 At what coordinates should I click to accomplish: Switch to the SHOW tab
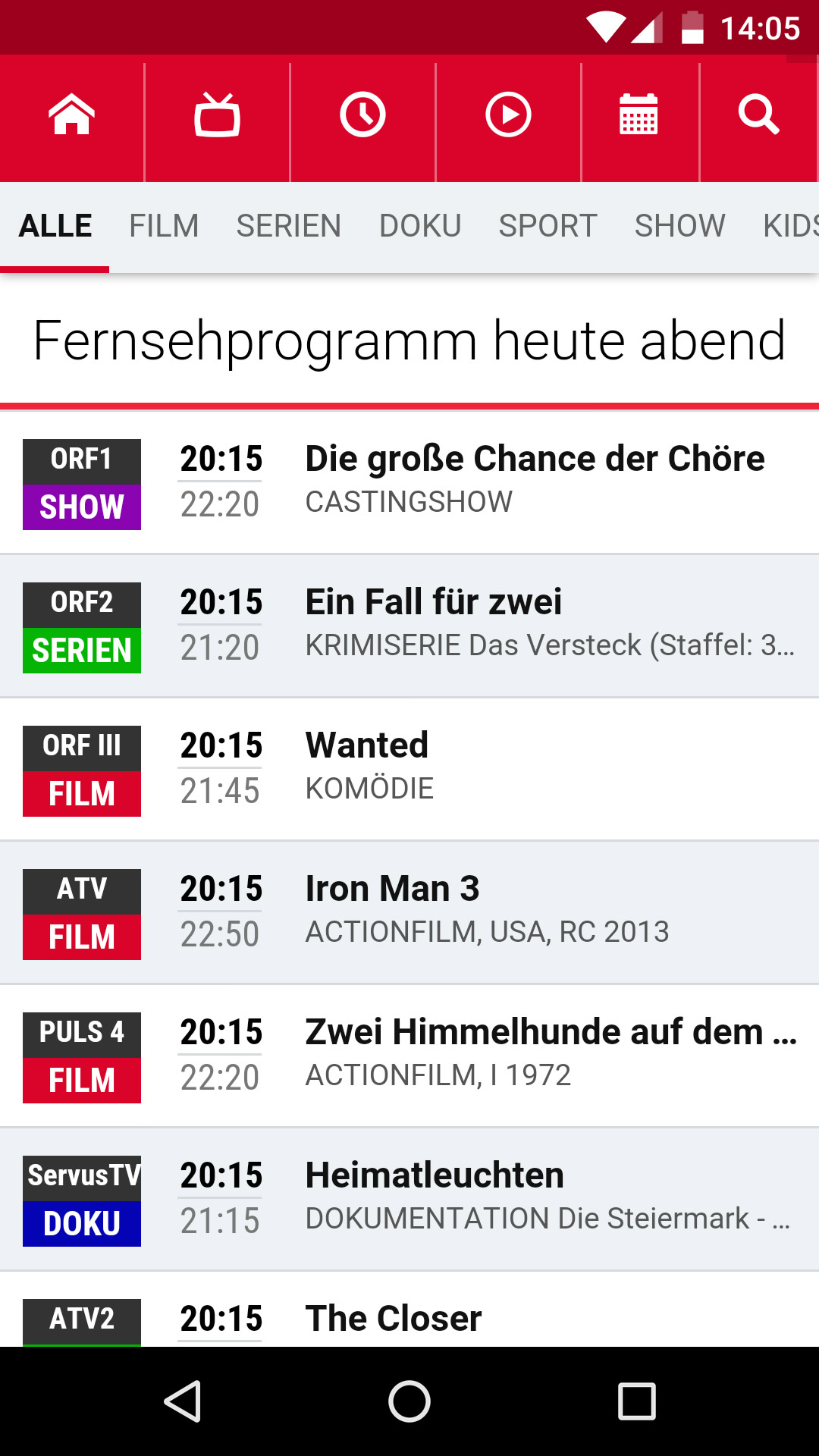tap(679, 226)
